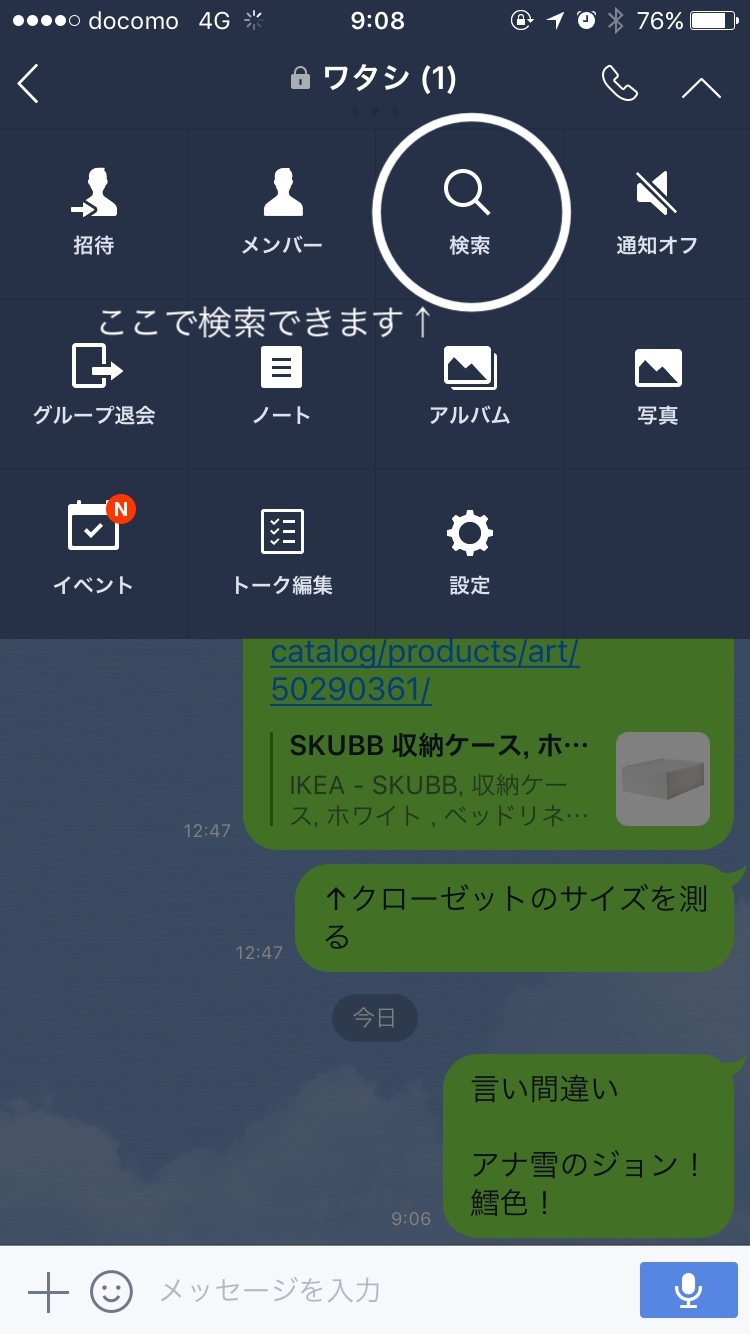Go back with the arrow icon
The image size is (750, 1334).
click(x=29, y=84)
